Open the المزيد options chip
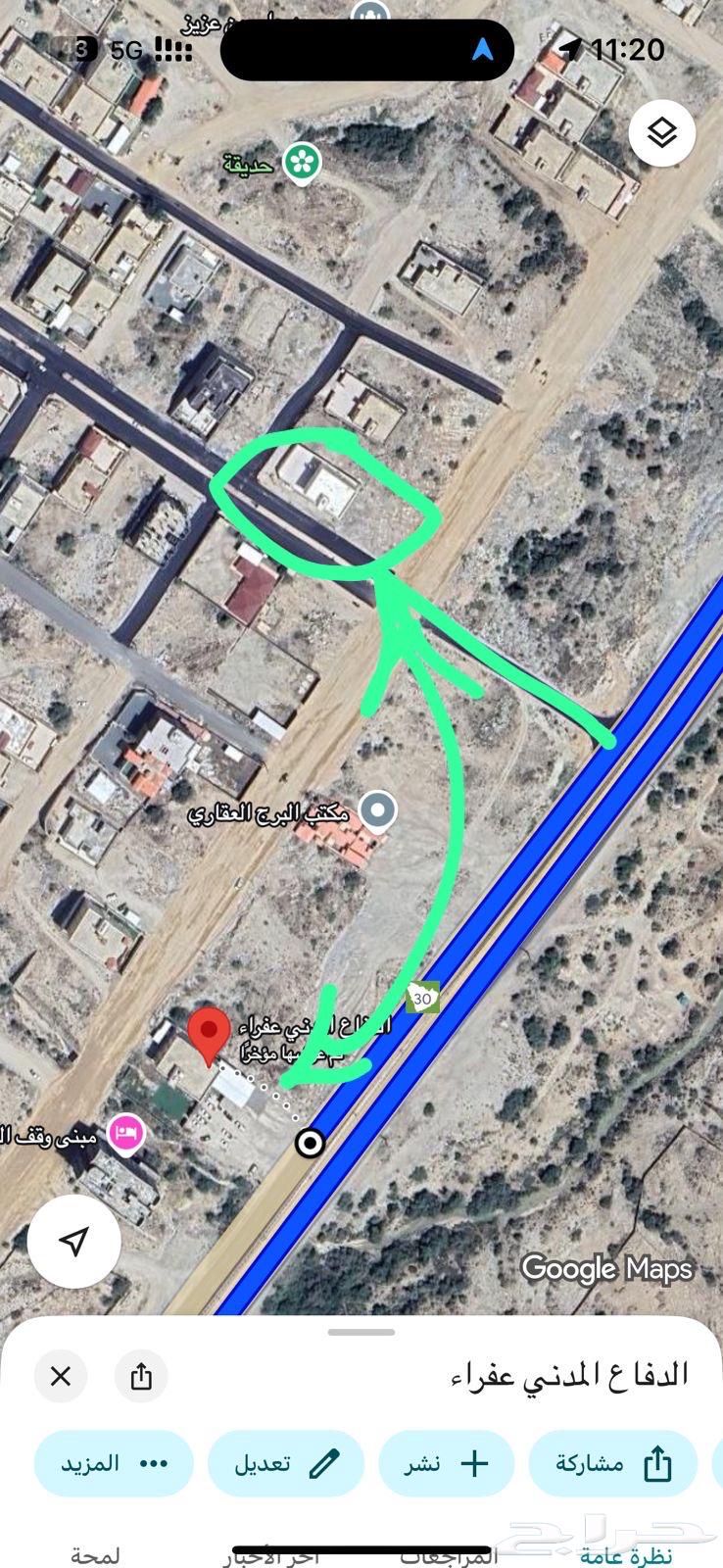The height and width of the screenshot is (1568, 723). pos(114,1463)
